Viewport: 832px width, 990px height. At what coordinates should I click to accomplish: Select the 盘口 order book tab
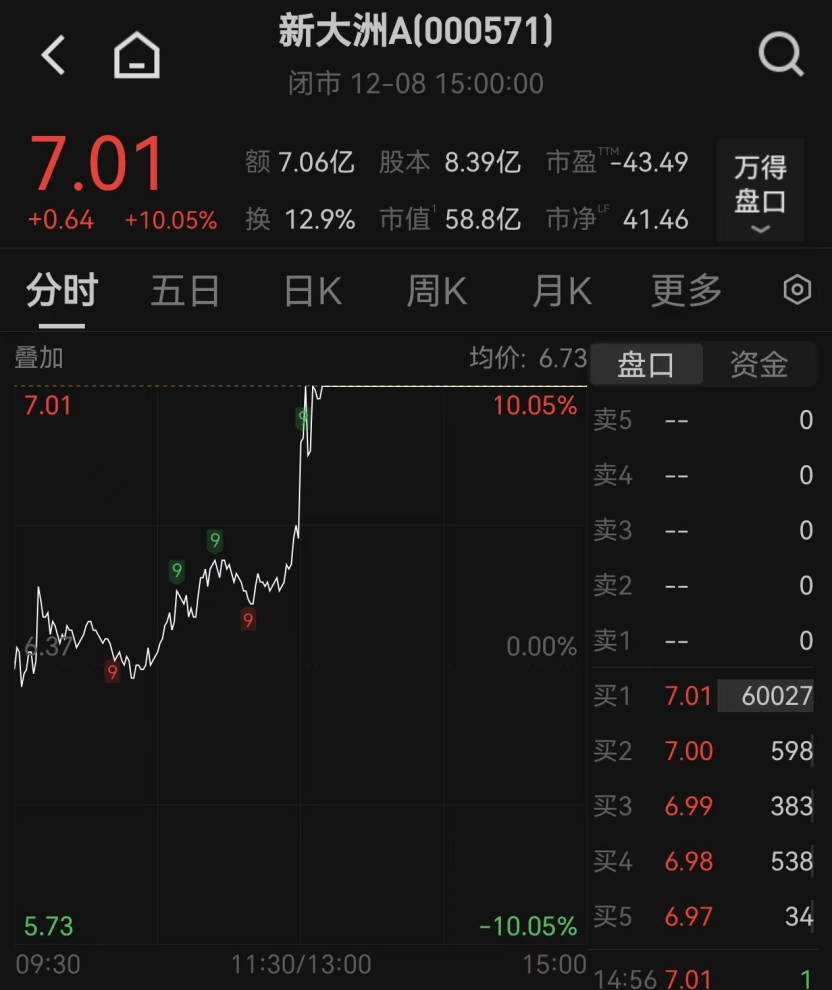click(x=646, y=365)
